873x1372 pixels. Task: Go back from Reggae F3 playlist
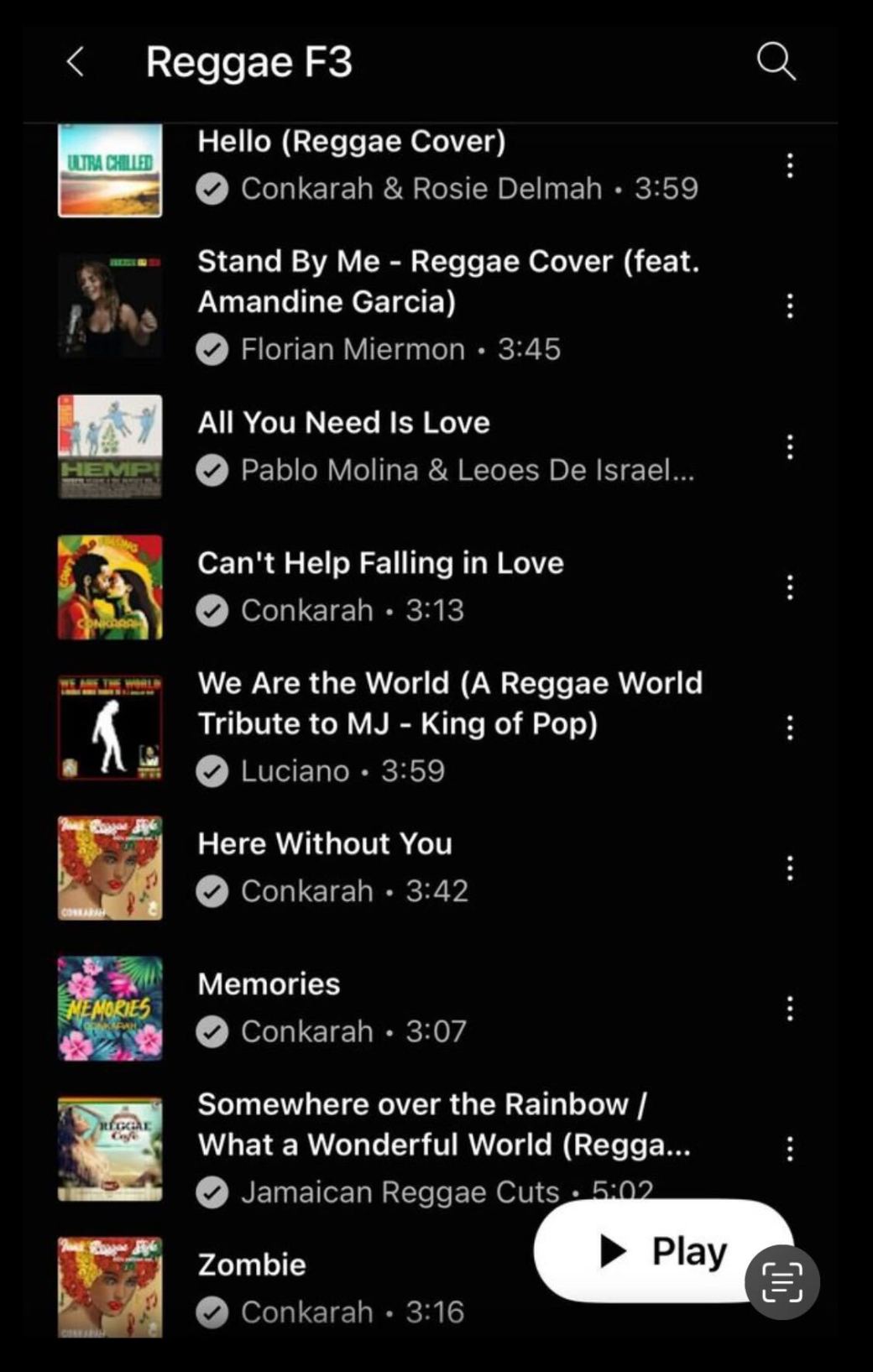pyautogui.click(x=76, y=61)
